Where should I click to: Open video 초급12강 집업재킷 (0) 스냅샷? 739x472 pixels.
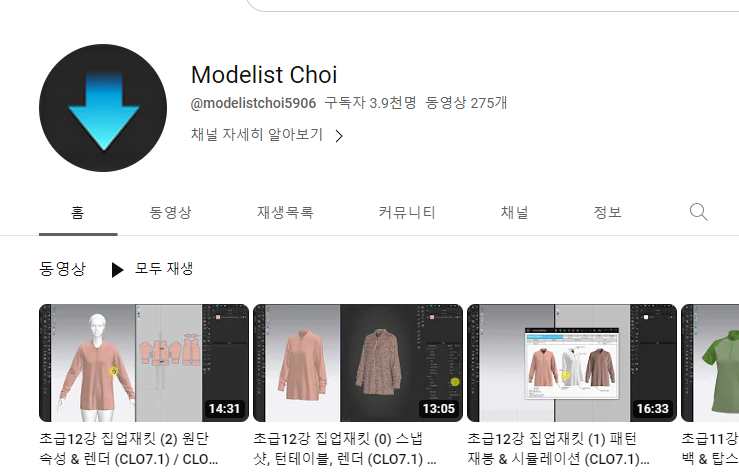coord(358,363)
